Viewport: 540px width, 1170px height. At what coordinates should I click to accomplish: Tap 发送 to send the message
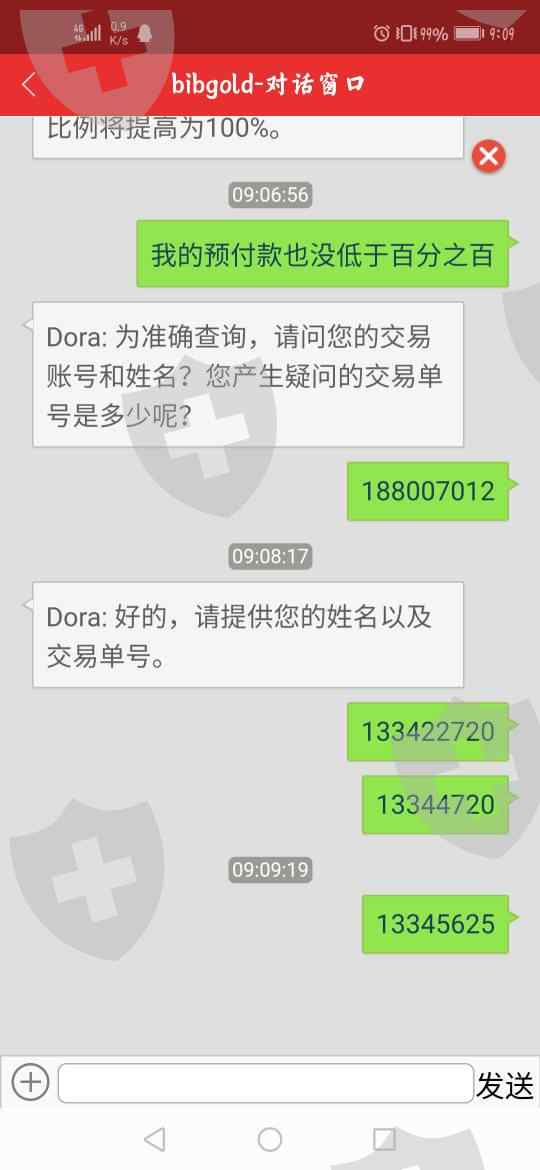click(x=506, y=1086)
